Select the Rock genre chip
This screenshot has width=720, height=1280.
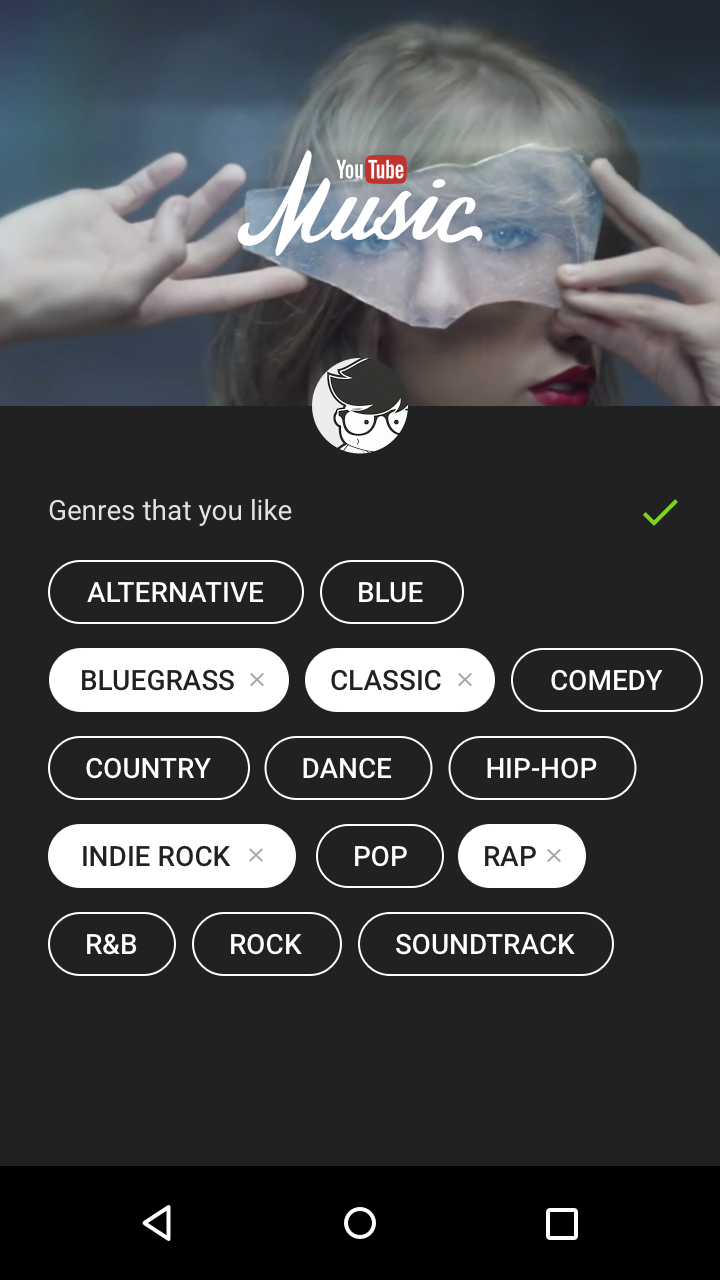pos(266,944)
